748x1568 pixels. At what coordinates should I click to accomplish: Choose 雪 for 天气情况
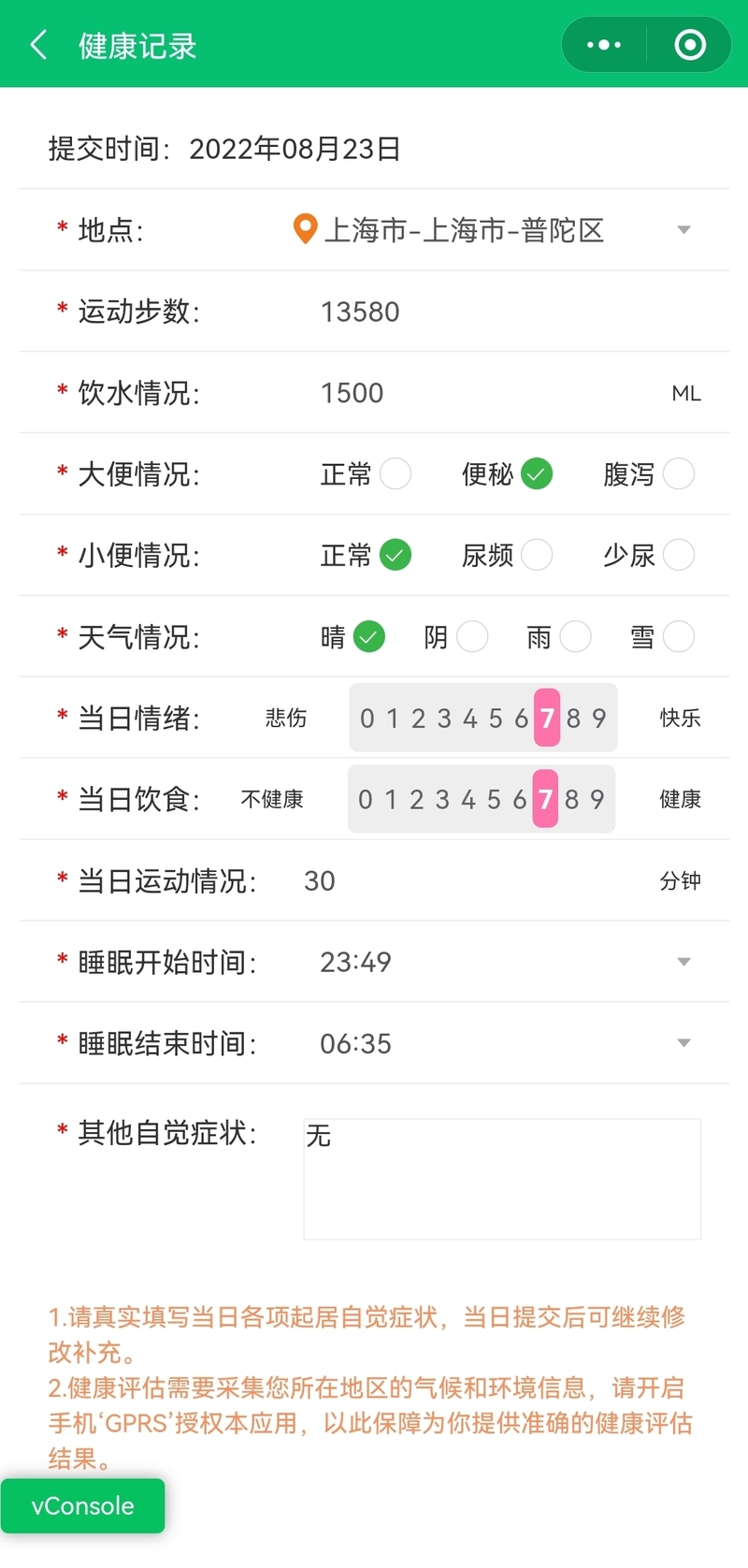(679, 637)
